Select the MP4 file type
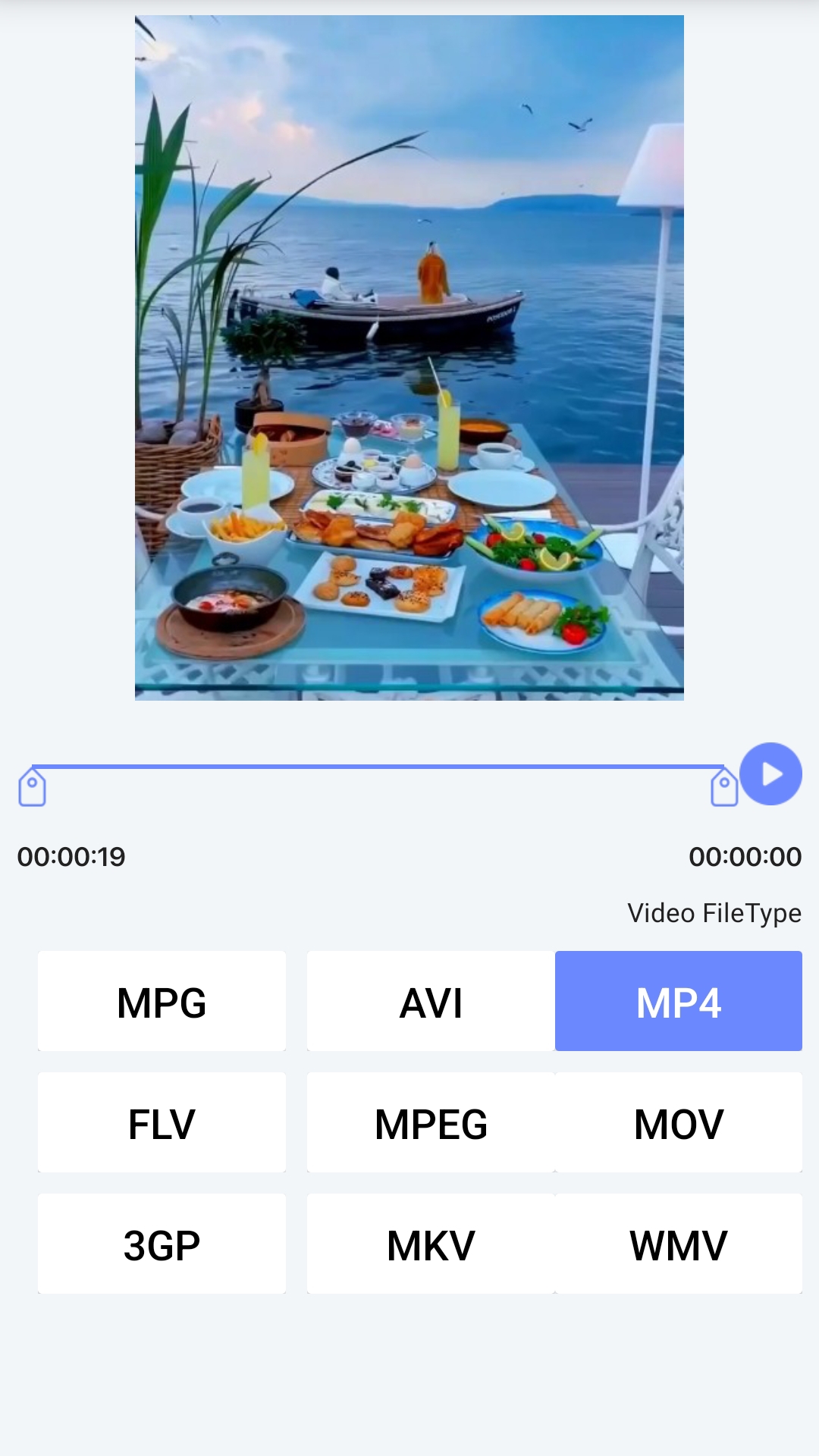819x1456 pixels. tap(678, 1001)
